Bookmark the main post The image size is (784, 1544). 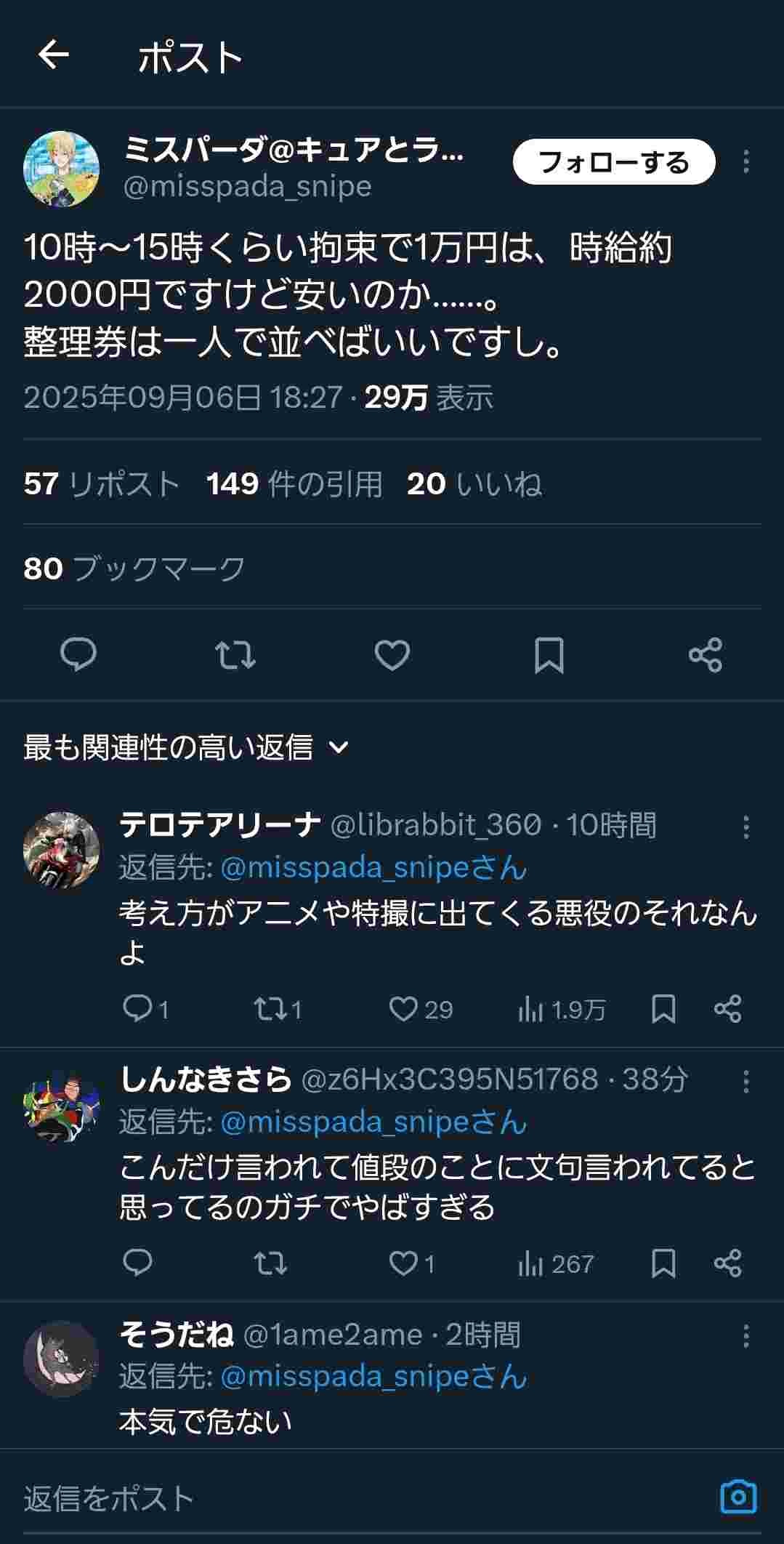[549, 654]
